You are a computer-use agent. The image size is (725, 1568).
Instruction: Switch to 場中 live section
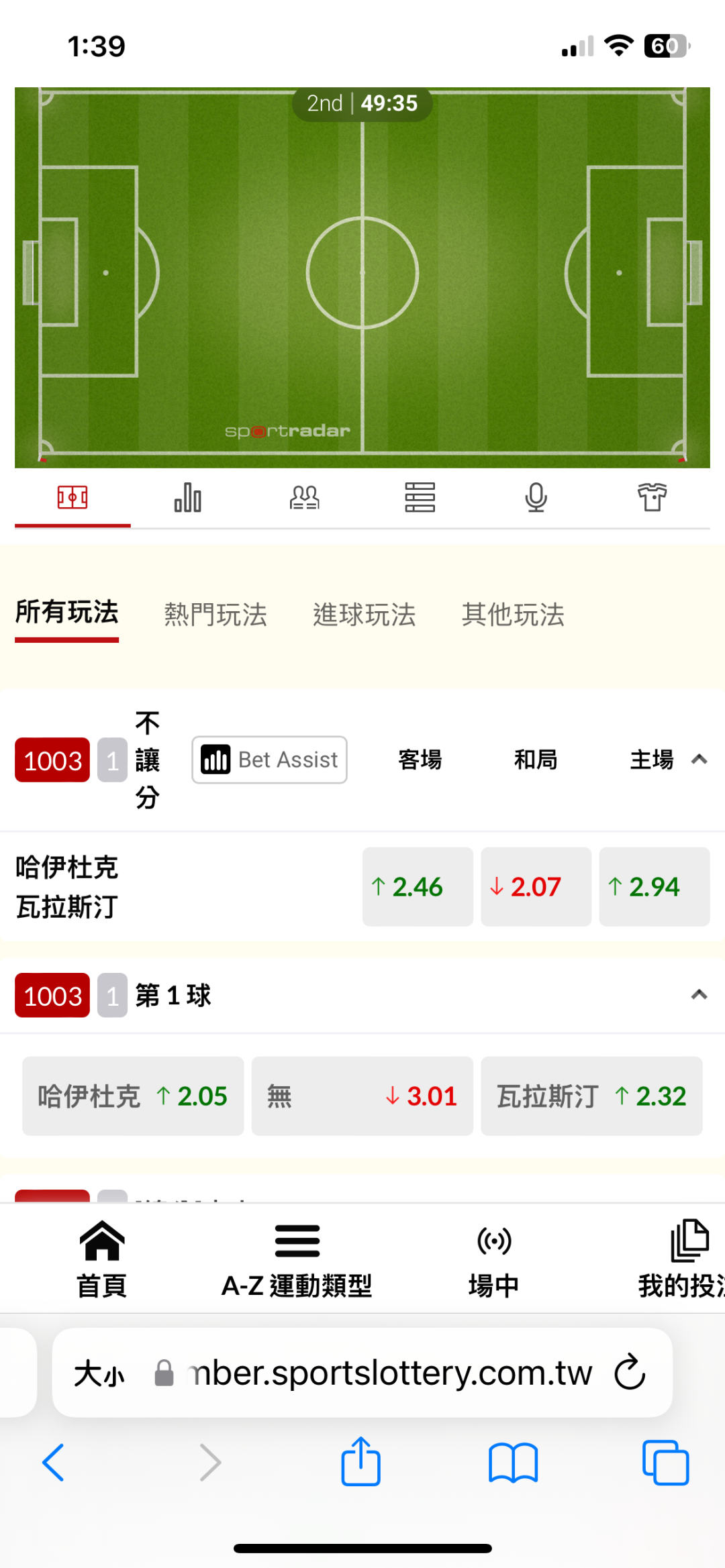[494, 1259]
